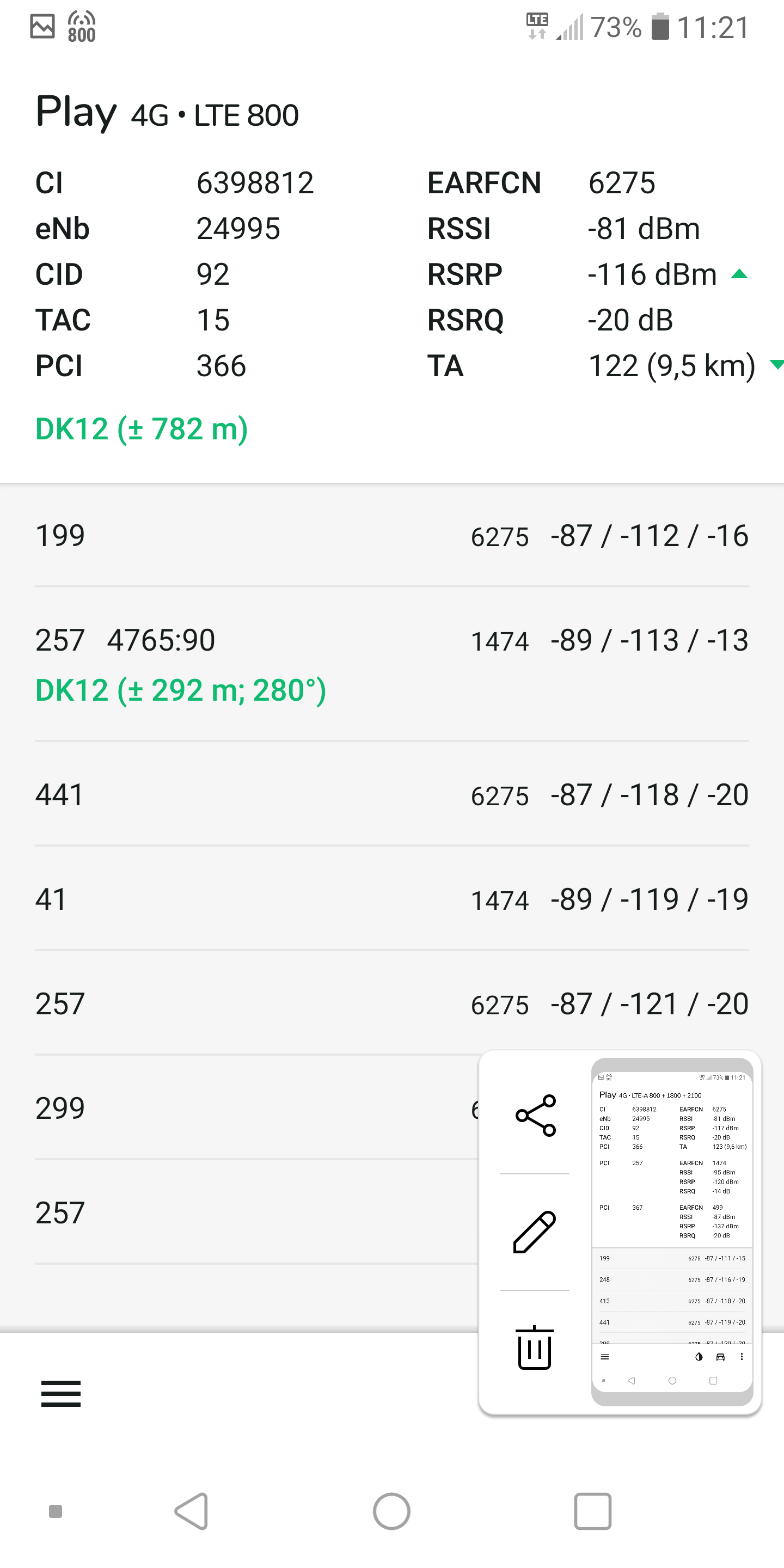Viewport: 784px width, 1568px height.
Task: Open the green DK12 (± 782 m) location
Action: coord(142,429)
